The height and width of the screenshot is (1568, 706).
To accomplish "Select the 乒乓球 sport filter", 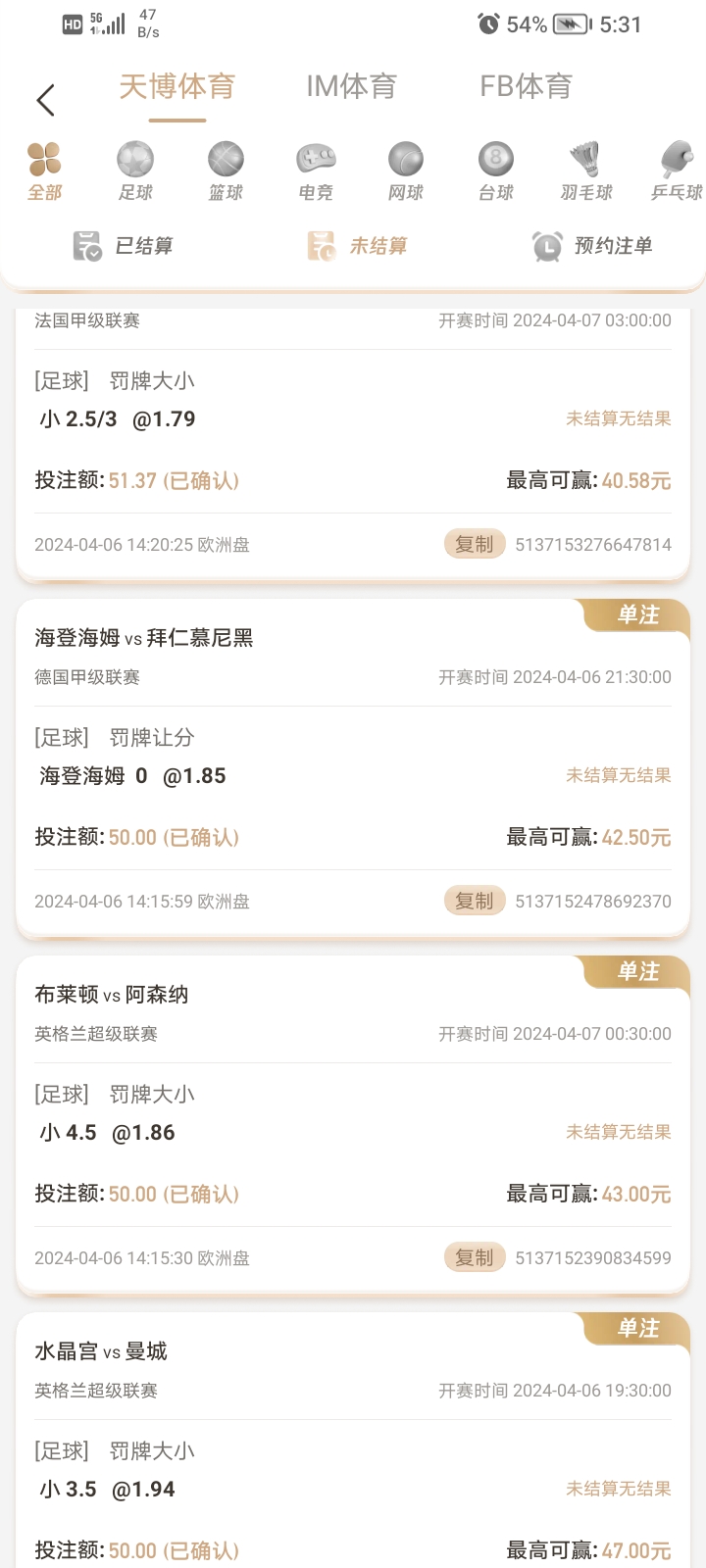I will 677,171.
